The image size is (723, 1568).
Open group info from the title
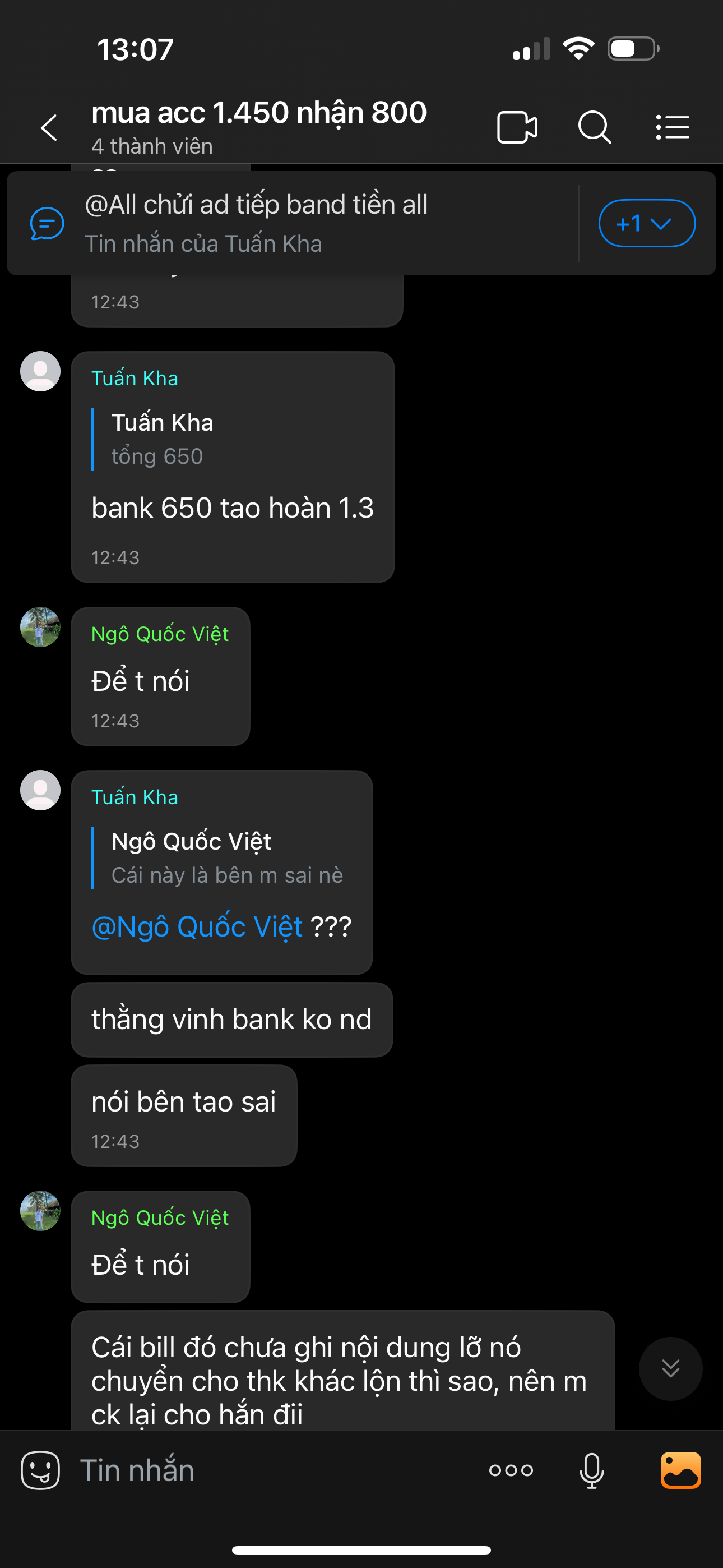click(258, 126)
